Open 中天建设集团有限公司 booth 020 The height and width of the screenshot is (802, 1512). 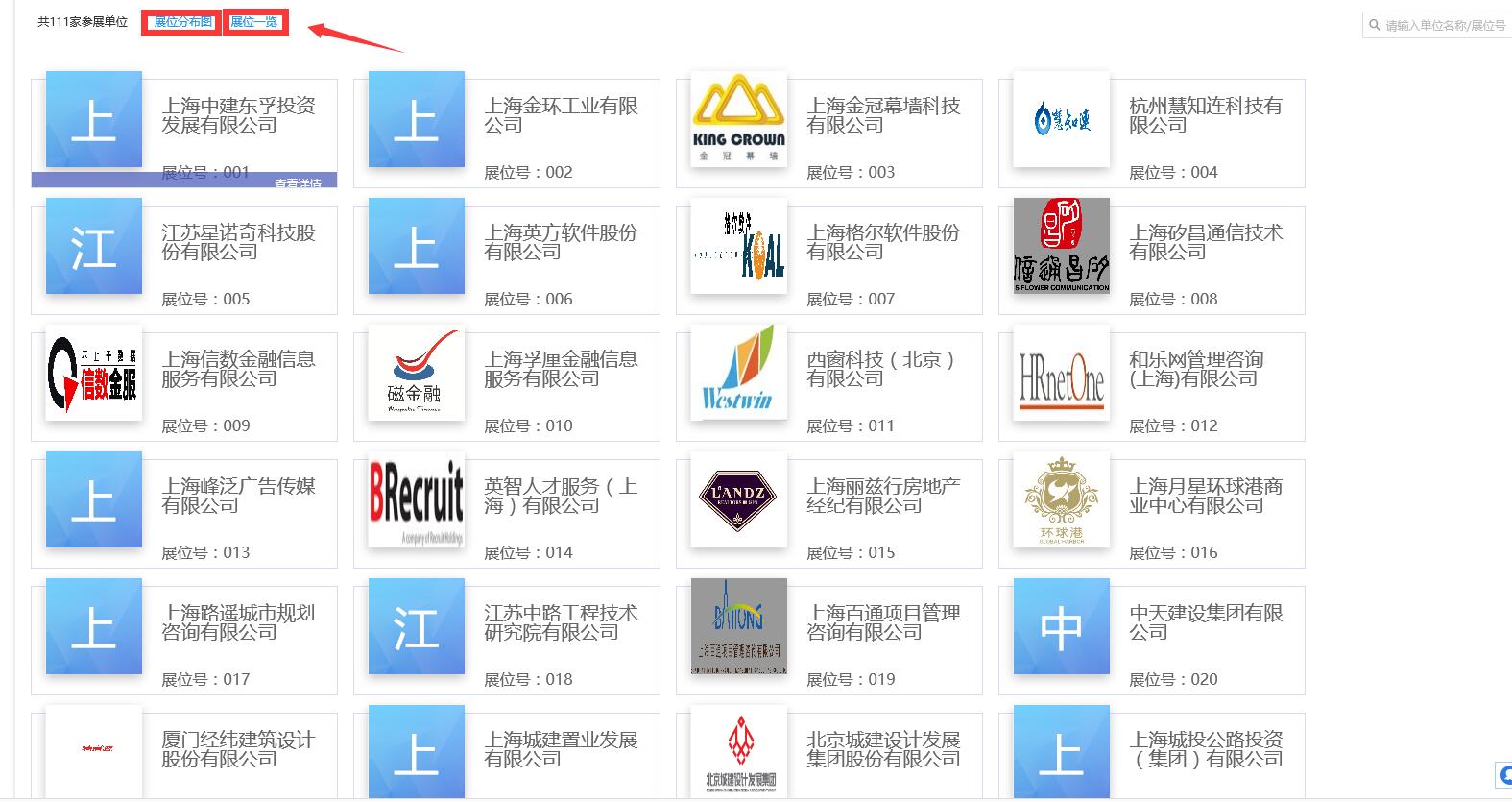coord(1206,623)
